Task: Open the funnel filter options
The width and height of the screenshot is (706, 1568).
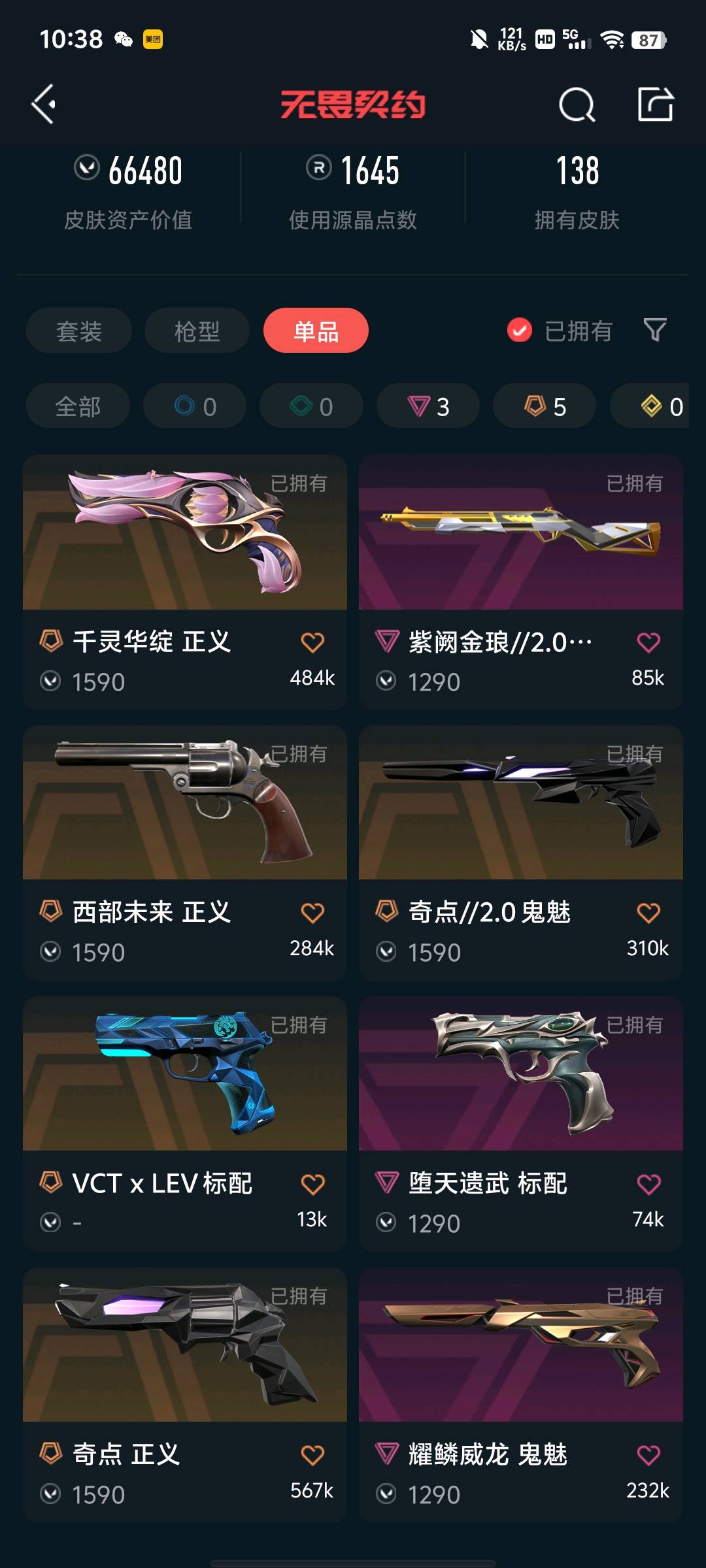Action: [x=654, y=331]
